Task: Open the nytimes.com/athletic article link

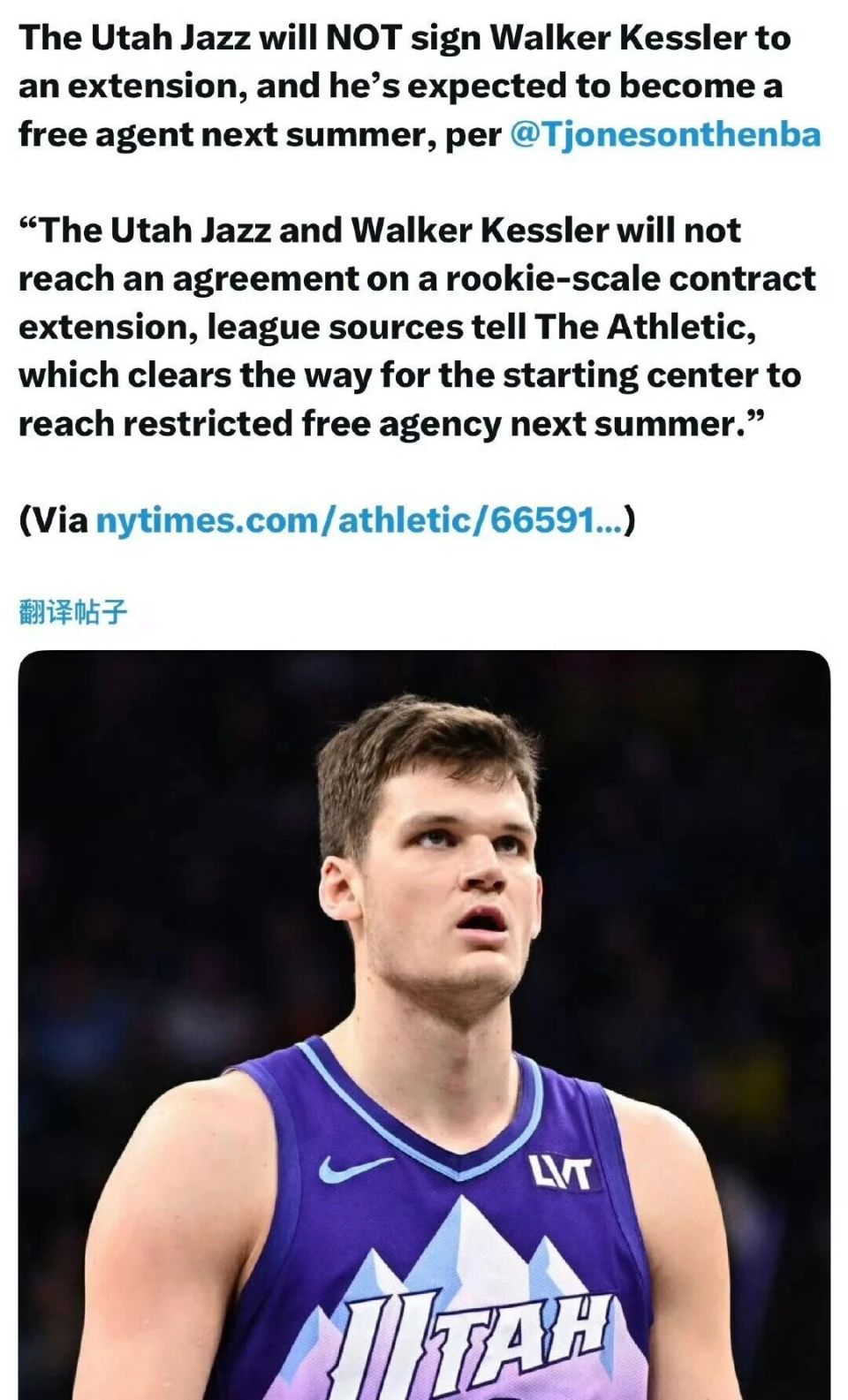Action: tap(358, 520)
